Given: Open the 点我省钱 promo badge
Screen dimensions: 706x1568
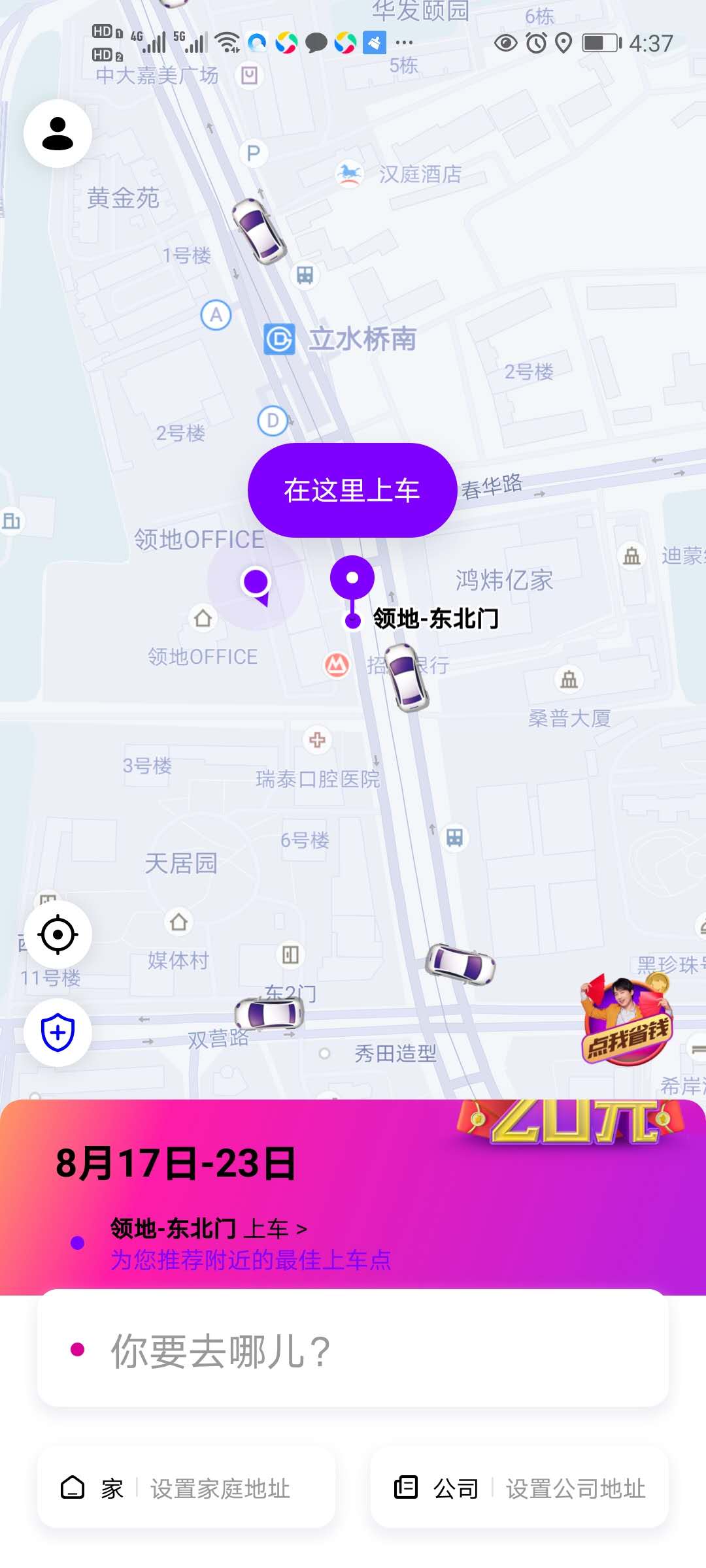Looking at the screenshot, I should coord(627,1020).
